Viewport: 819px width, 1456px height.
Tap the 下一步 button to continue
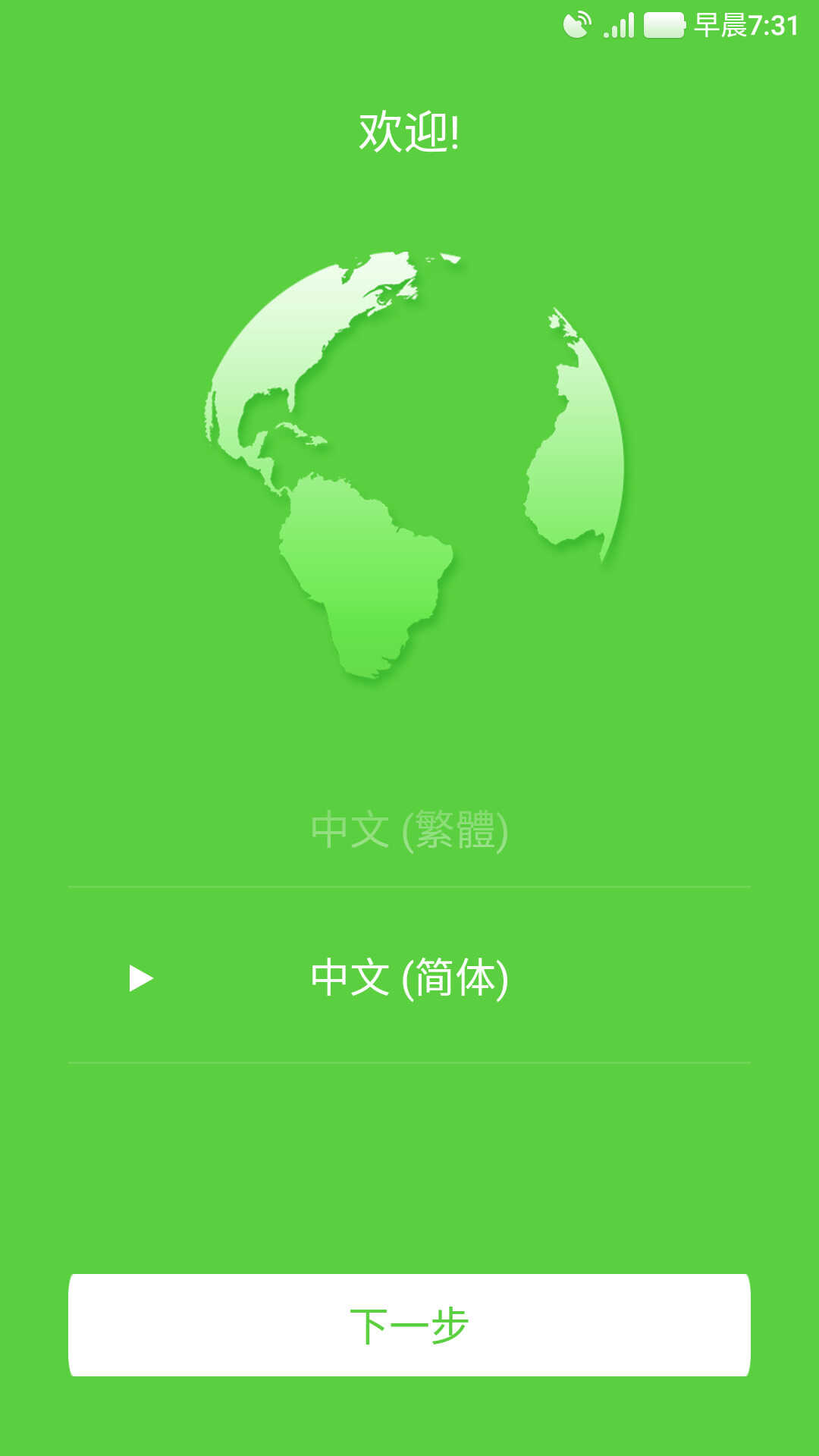coord(409,1325)
